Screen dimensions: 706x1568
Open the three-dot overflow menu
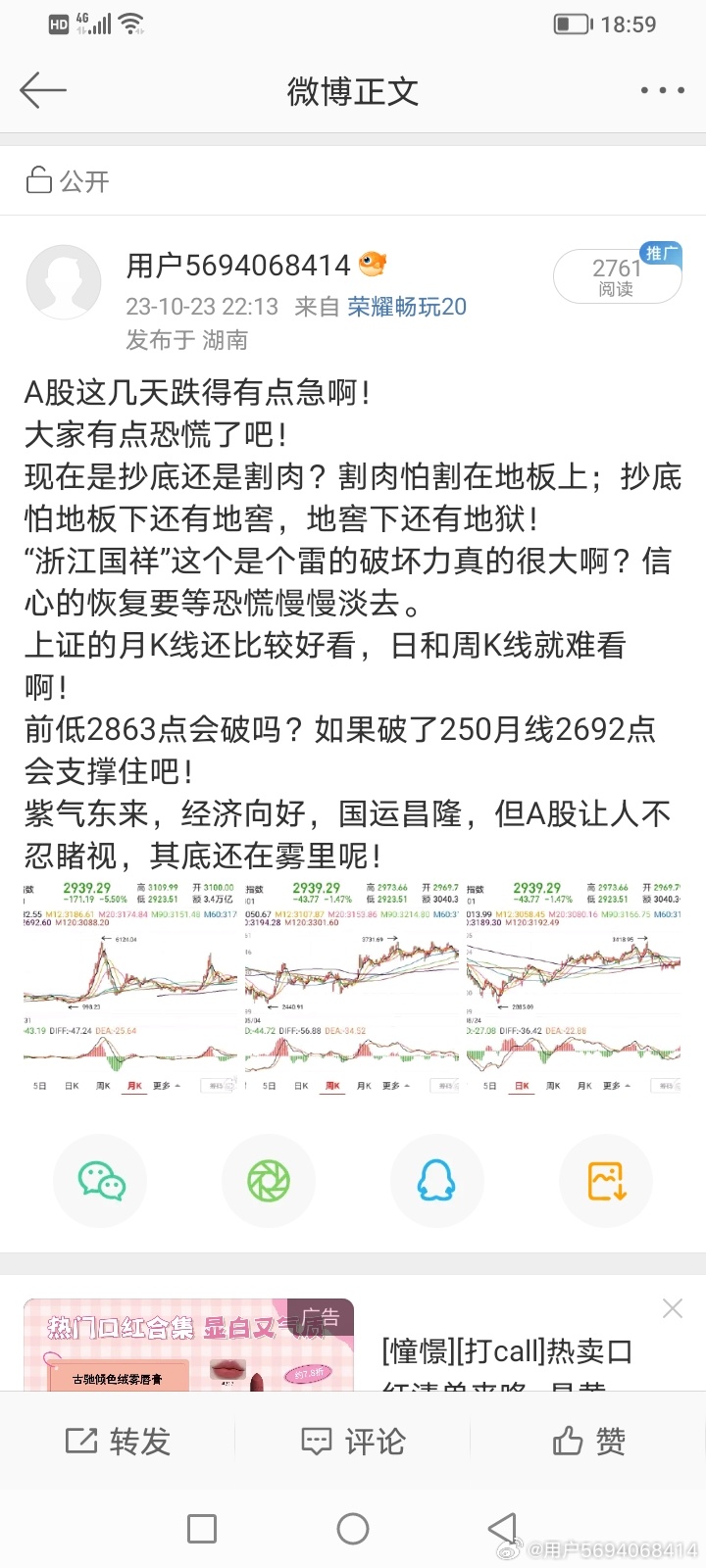(662, 90)
